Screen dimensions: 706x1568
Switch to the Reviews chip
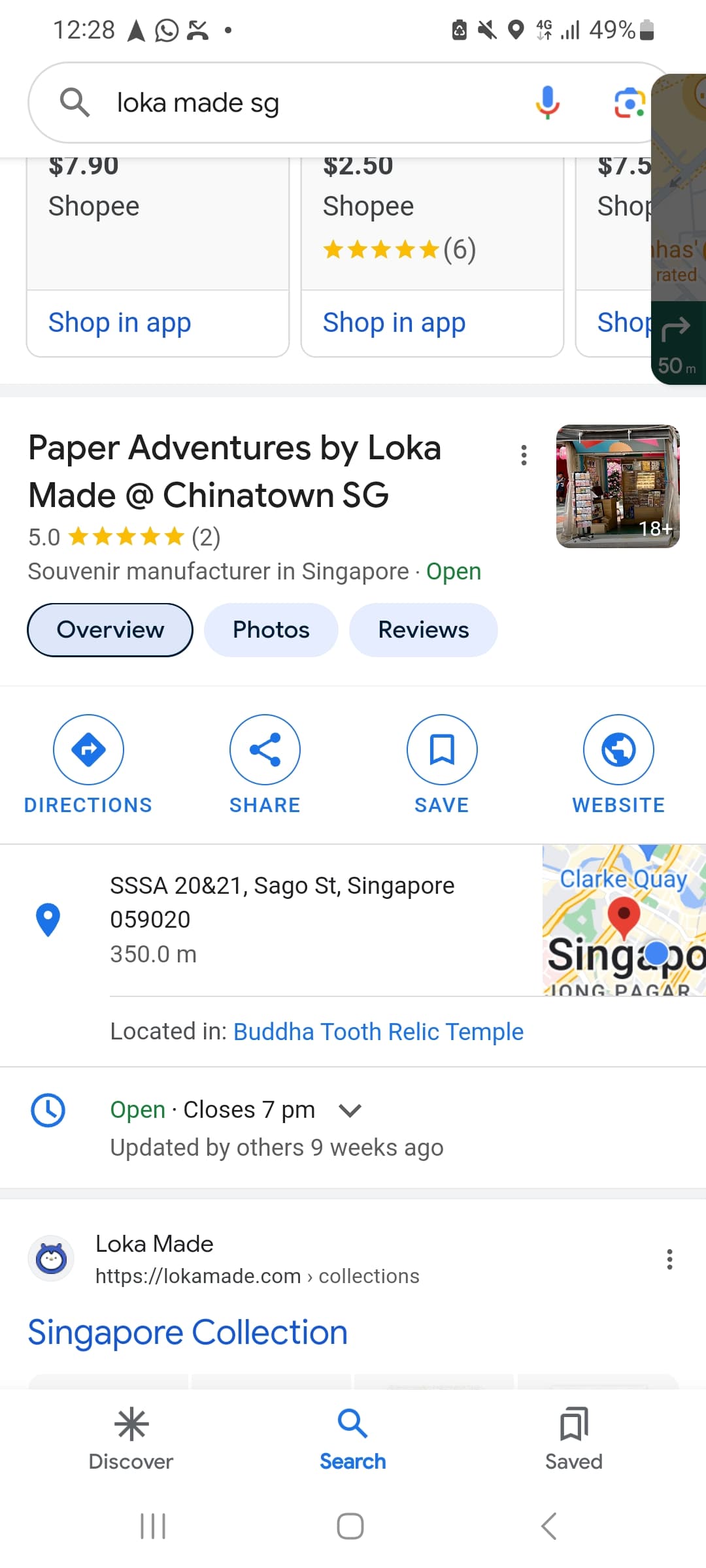tap(423, 630)
